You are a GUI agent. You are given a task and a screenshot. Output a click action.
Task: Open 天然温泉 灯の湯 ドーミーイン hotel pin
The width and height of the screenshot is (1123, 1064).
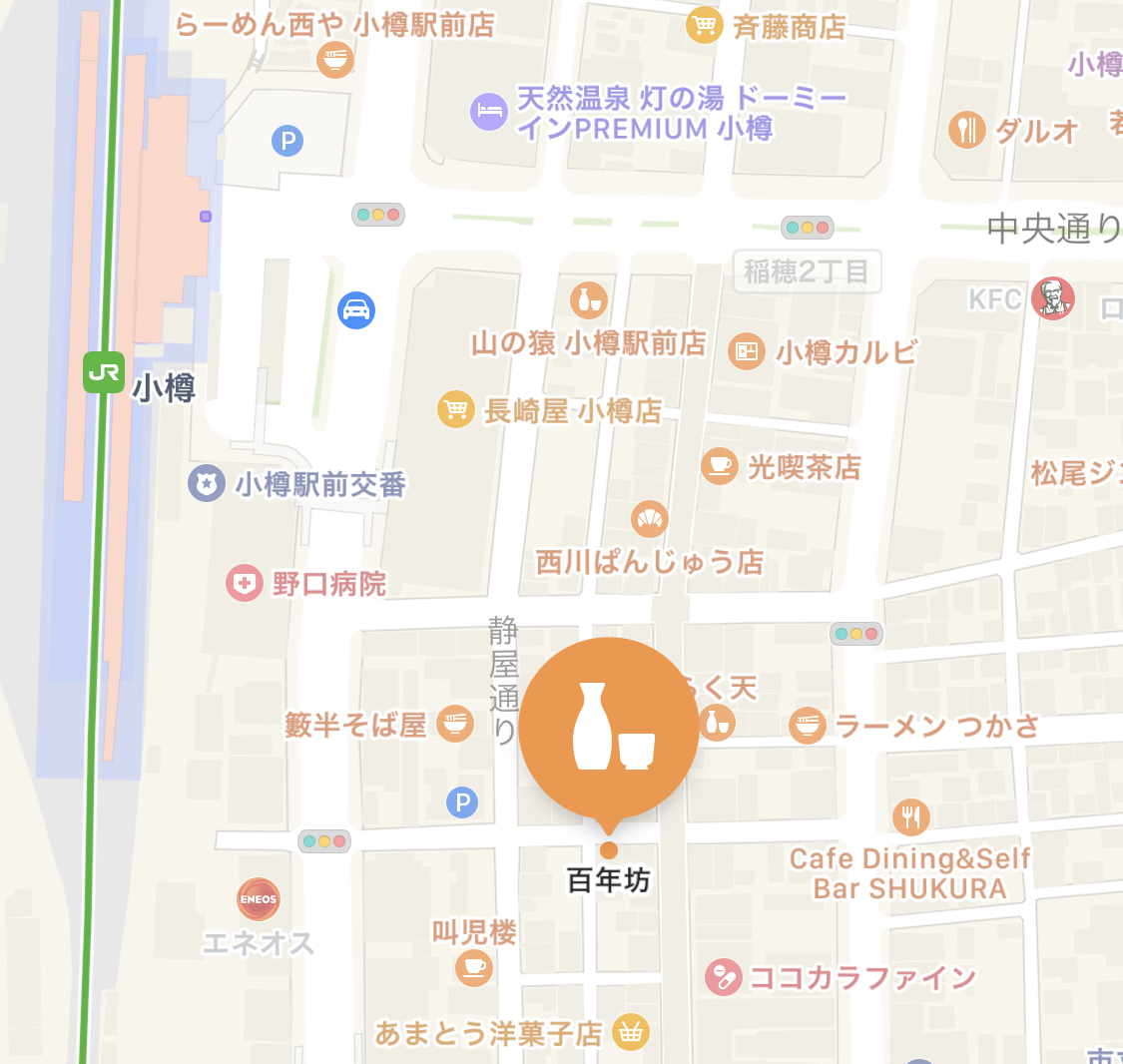point(489,111)
